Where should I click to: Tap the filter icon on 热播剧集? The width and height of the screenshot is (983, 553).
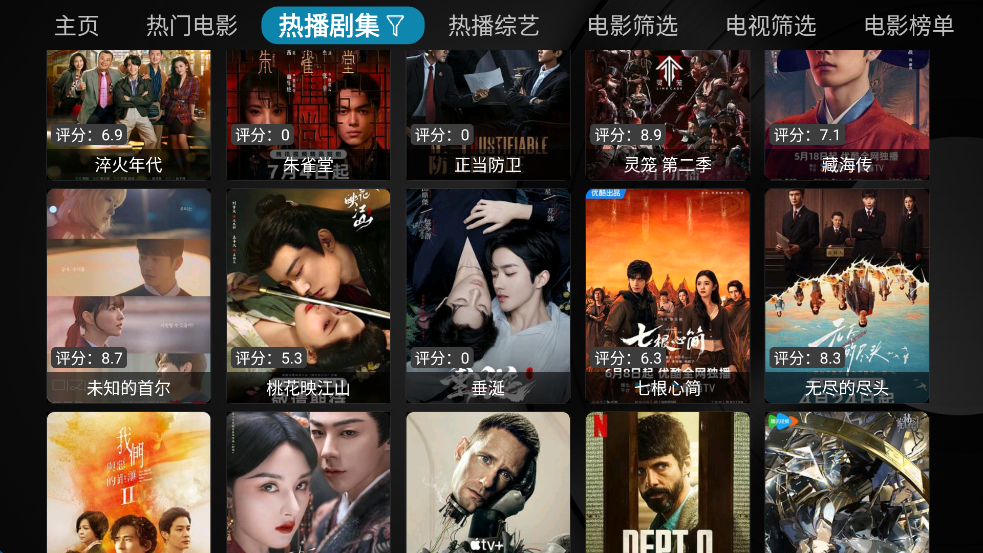396,26
